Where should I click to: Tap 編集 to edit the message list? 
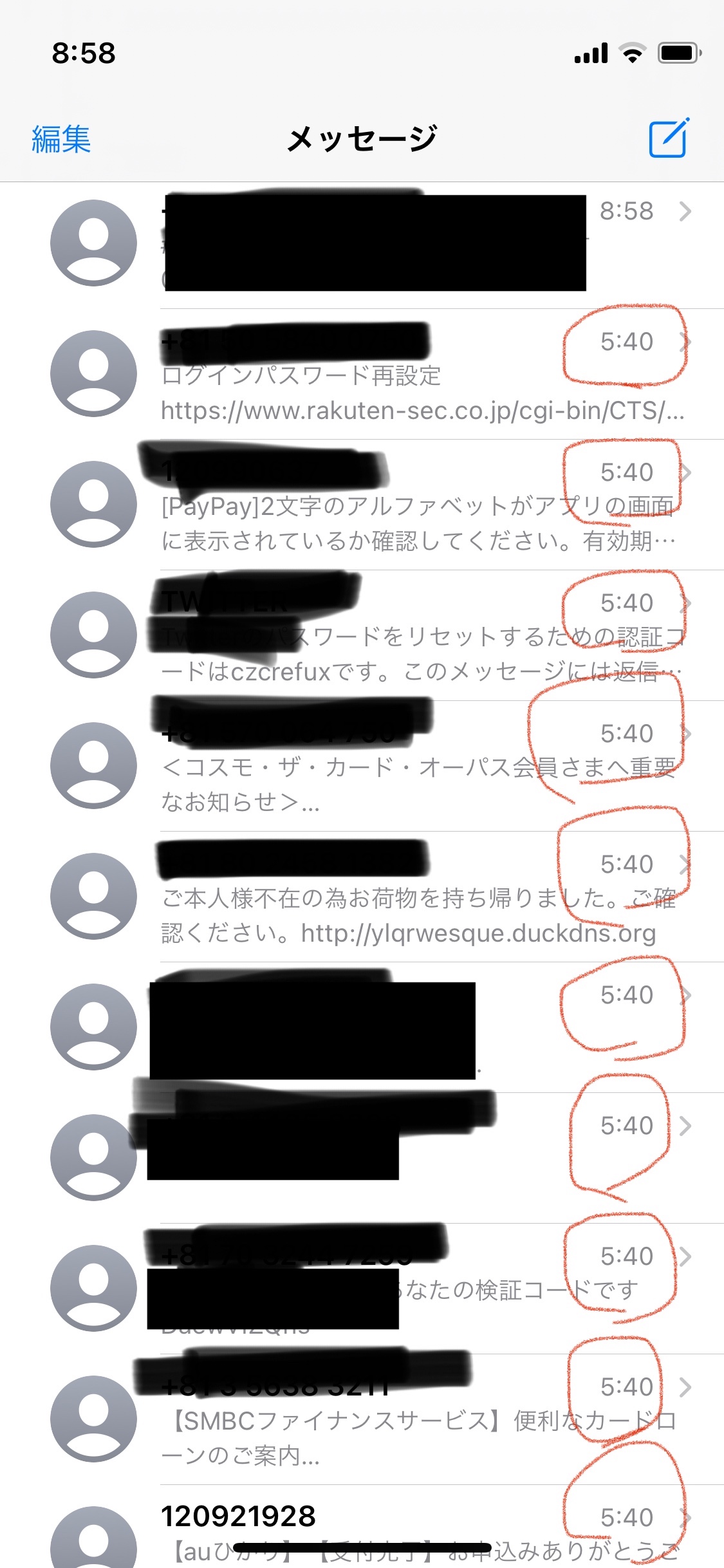coord(61,139)
